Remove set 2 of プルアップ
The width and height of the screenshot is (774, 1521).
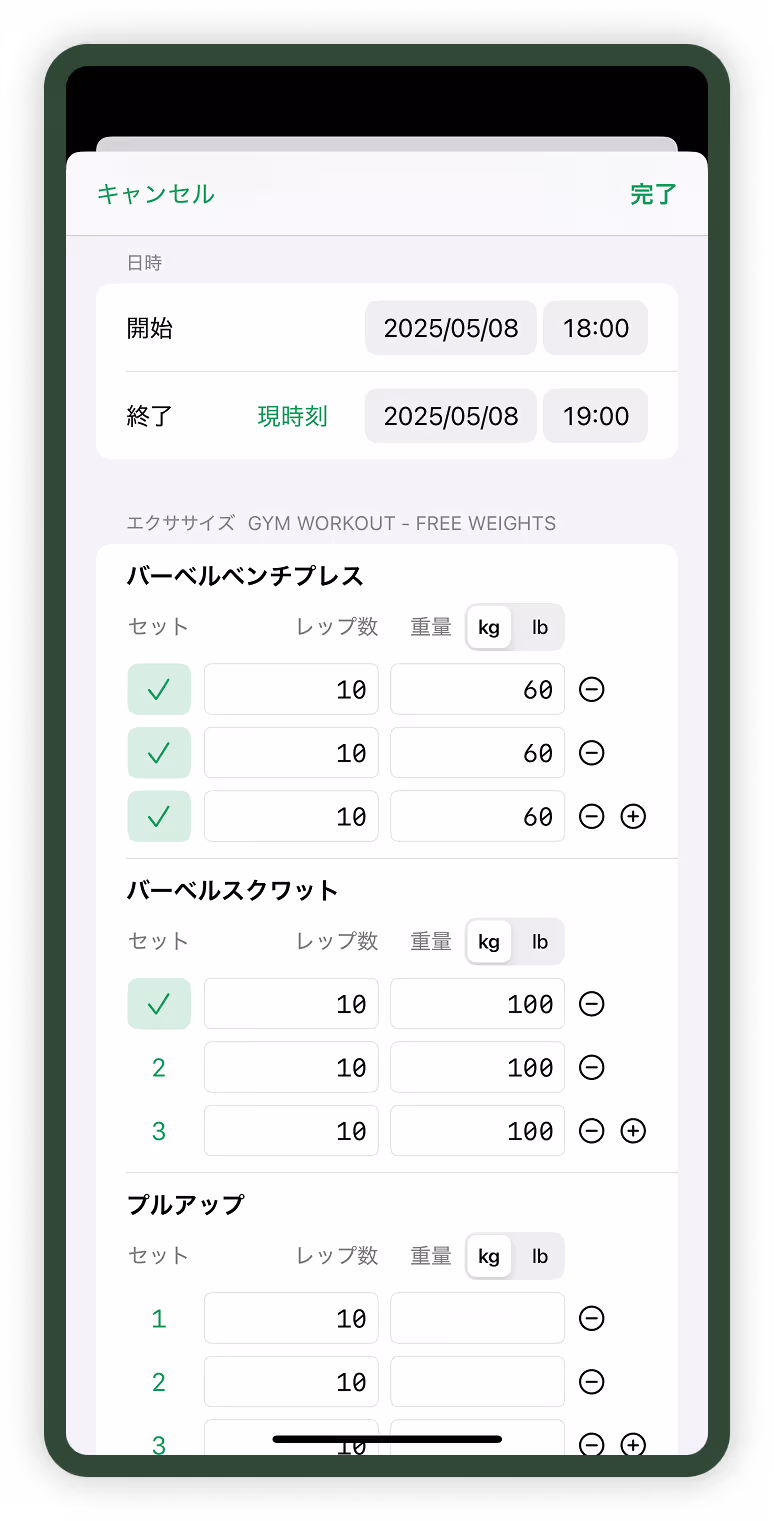pyautogui.click(x=592, y=1382)
